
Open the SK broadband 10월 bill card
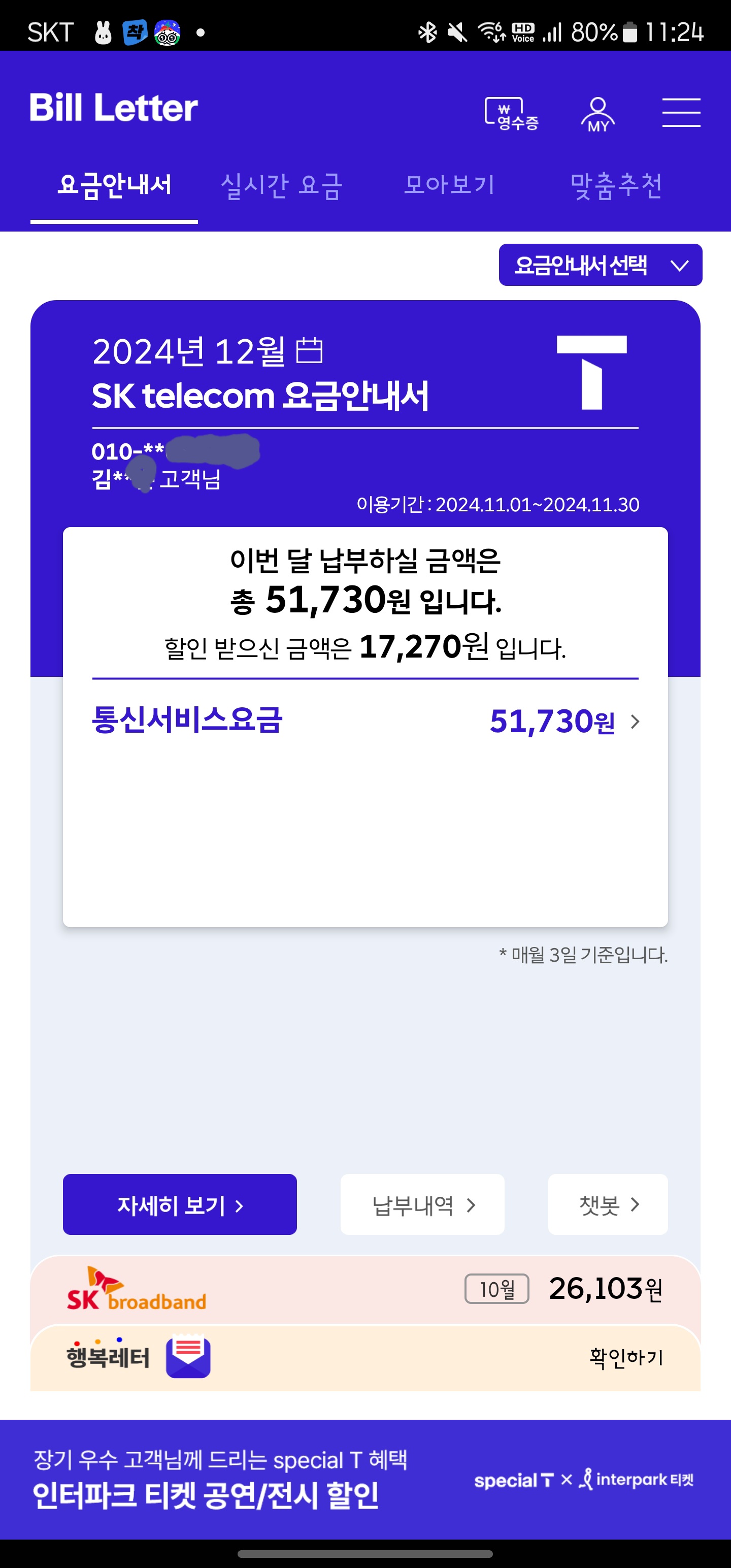click(365, 1289)
